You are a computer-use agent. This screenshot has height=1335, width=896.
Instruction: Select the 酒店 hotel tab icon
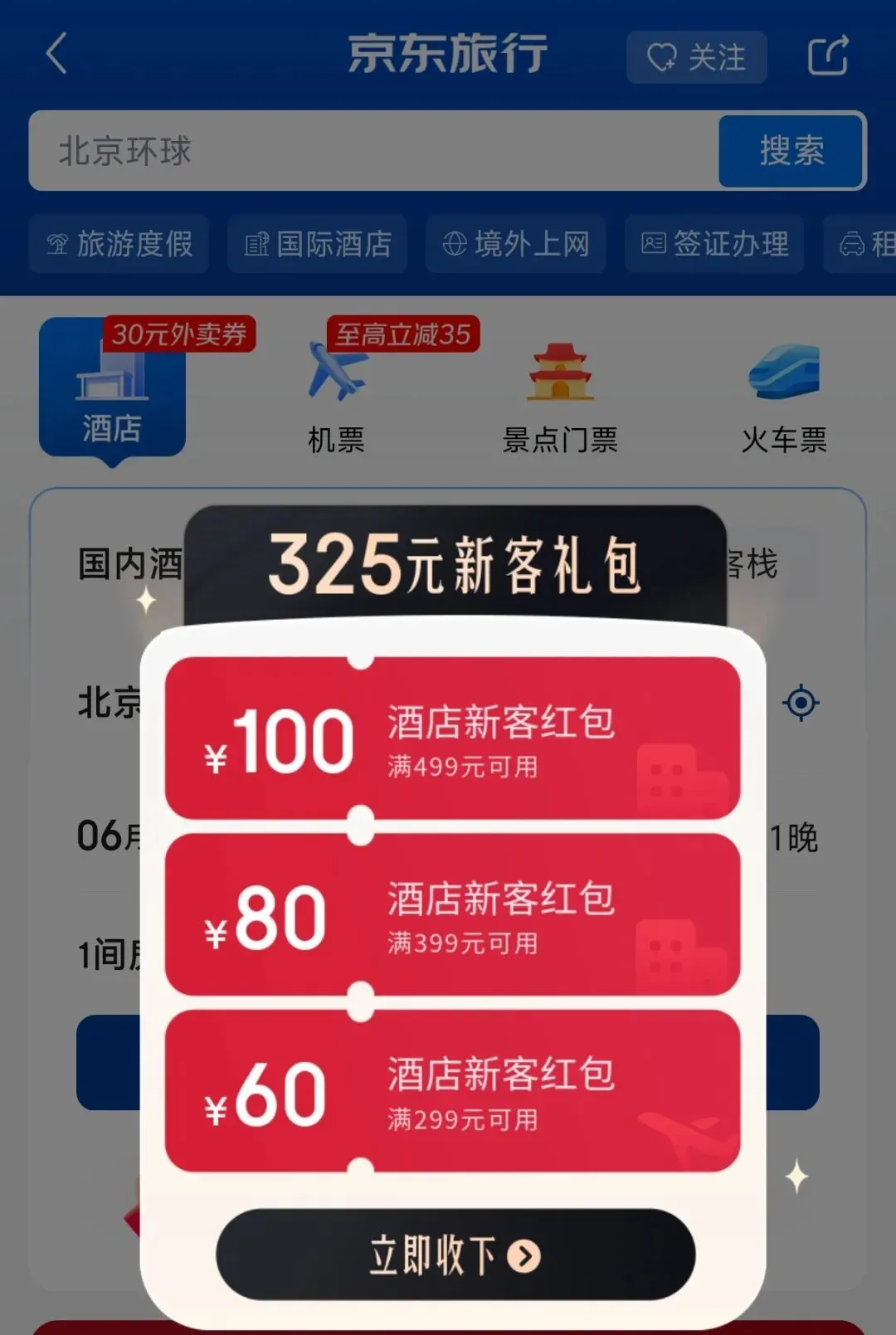click(x=112, y=390)
